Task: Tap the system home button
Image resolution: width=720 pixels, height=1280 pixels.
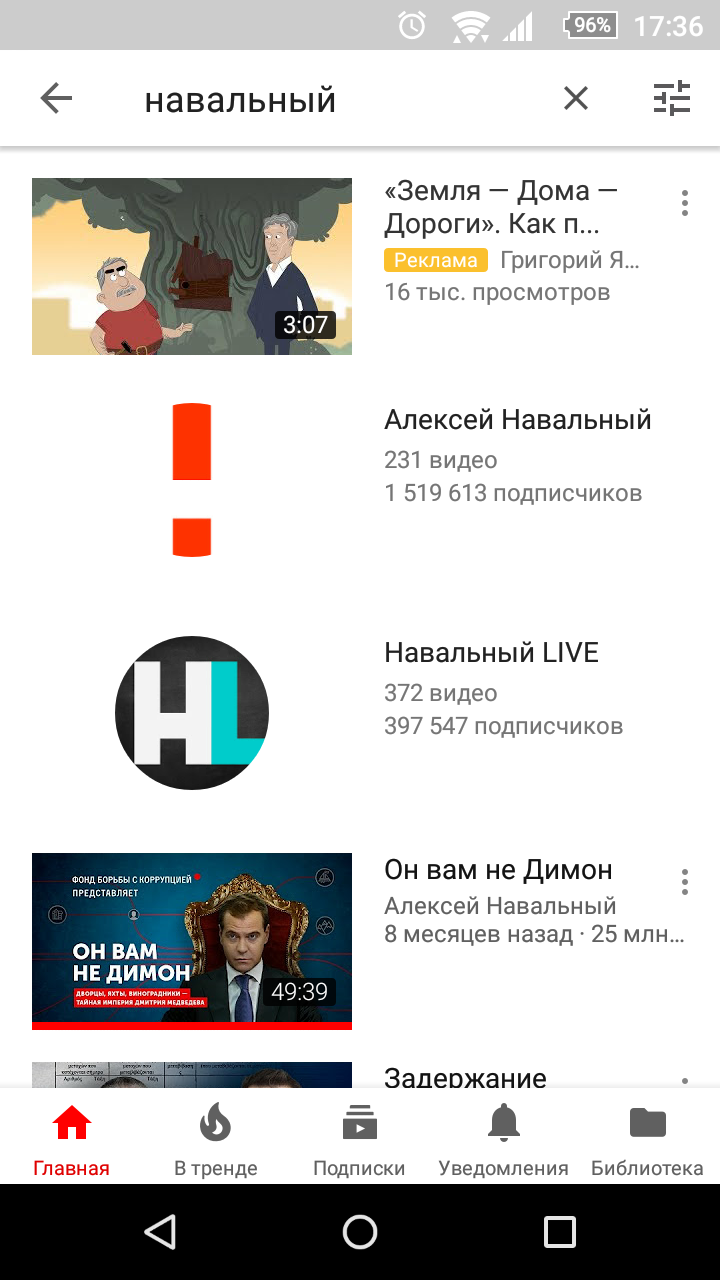Action: (x=360, y=1232)
